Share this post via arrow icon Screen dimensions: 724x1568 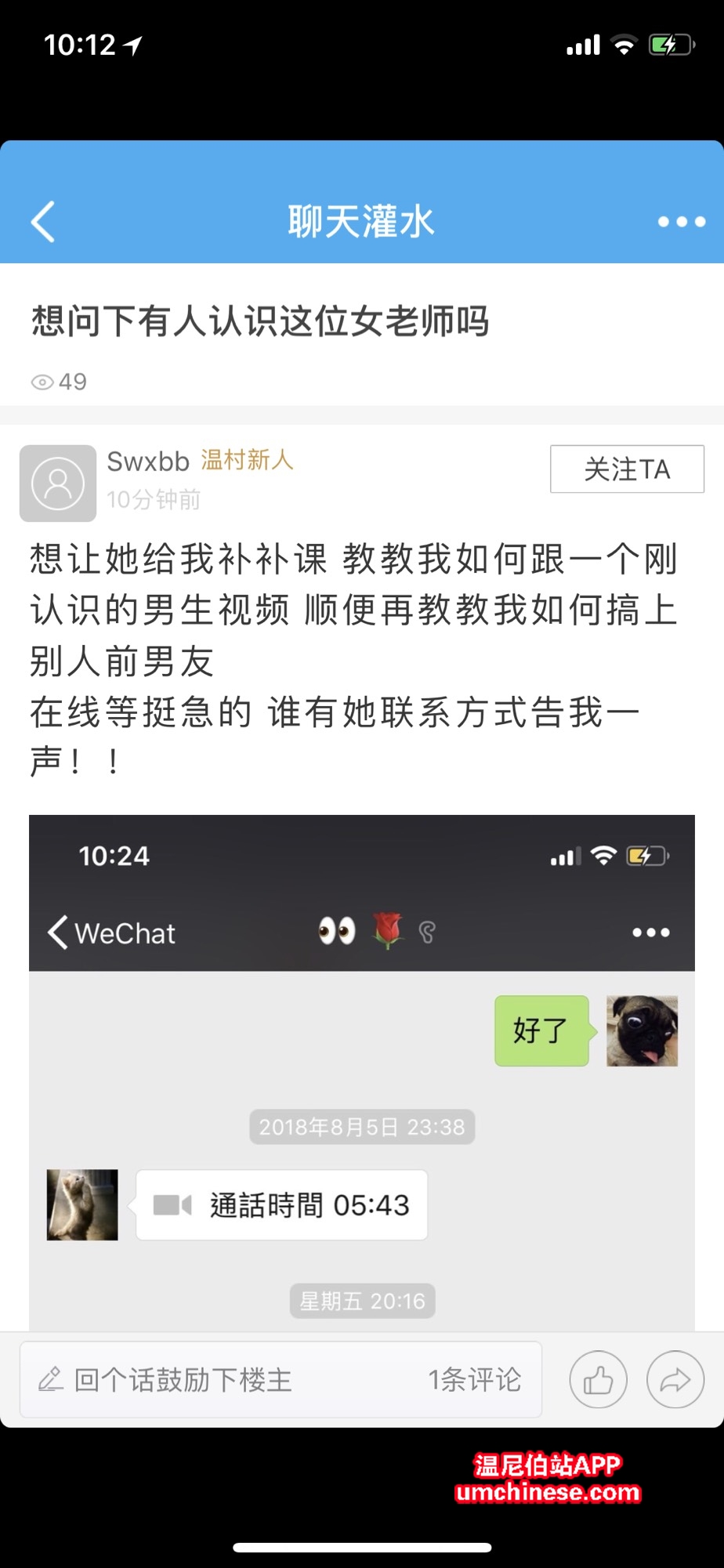(675, 1379)
